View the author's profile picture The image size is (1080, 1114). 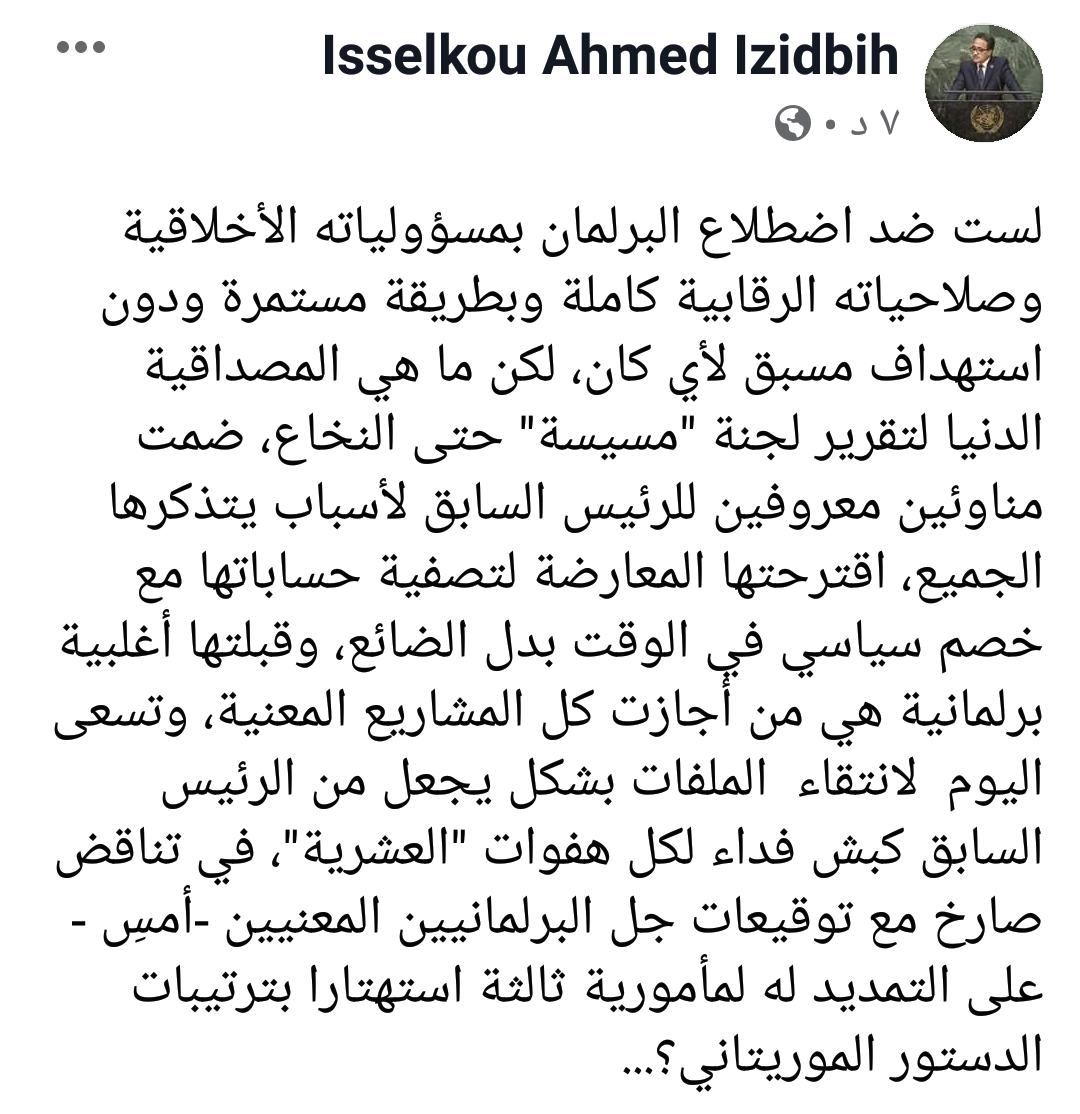[984, 83]
